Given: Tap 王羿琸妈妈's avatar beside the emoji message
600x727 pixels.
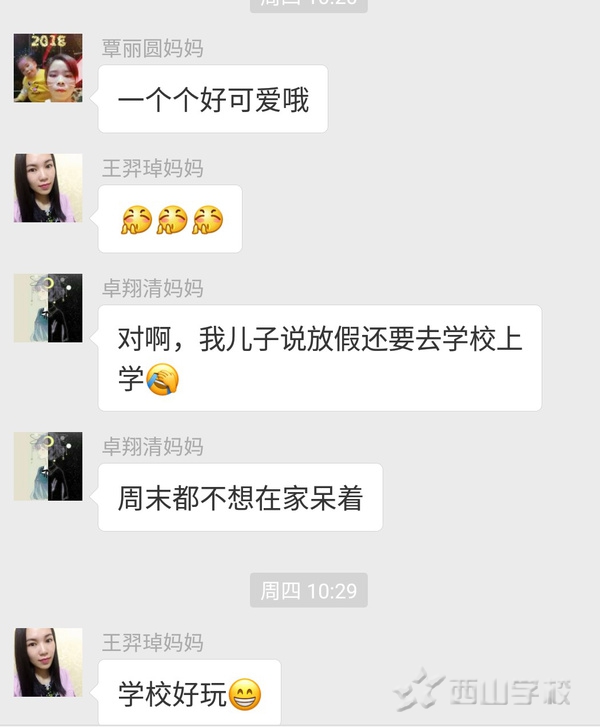Looking at the screenshot, I should pos(48,188).
